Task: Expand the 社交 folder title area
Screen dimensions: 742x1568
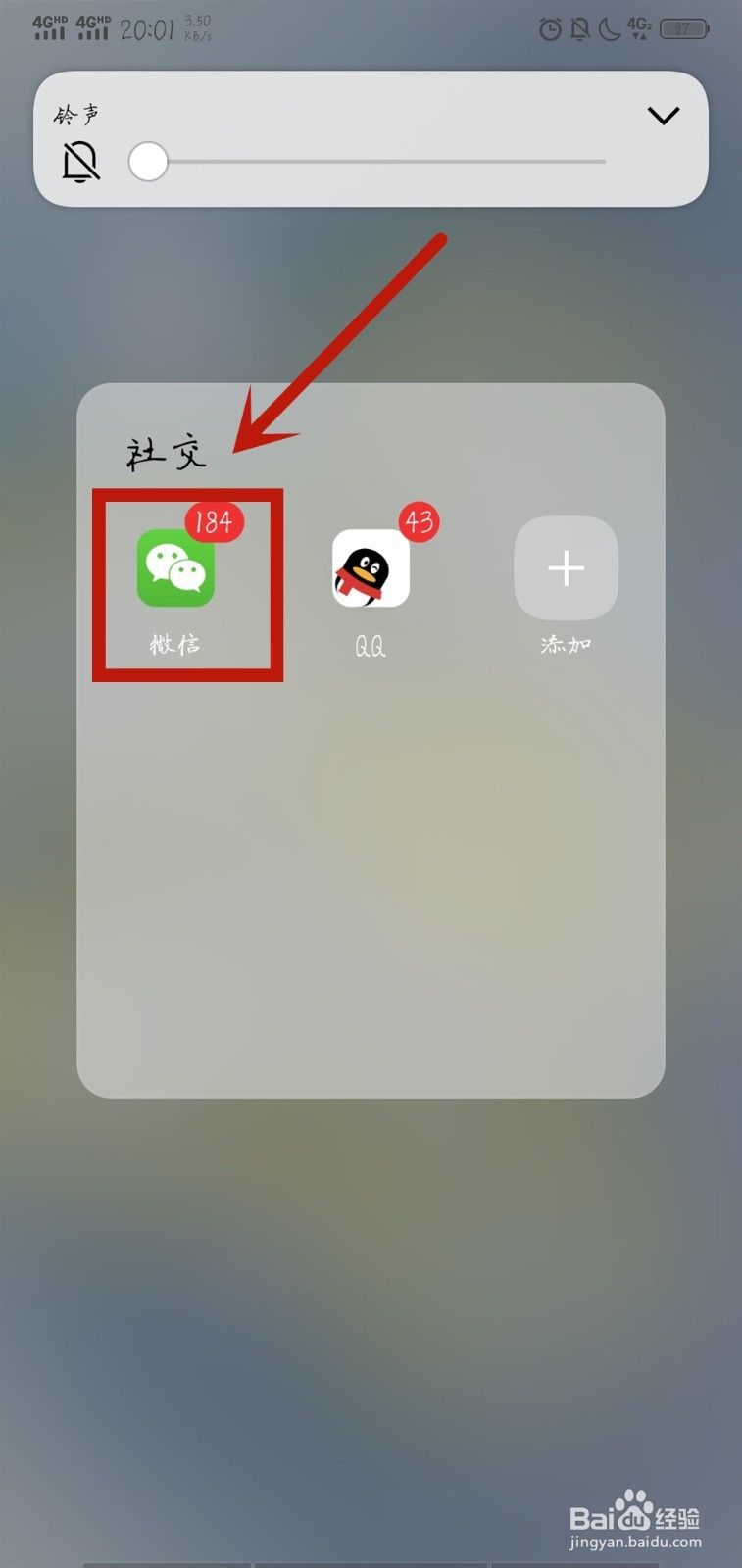Action: (x=167, y=451)
